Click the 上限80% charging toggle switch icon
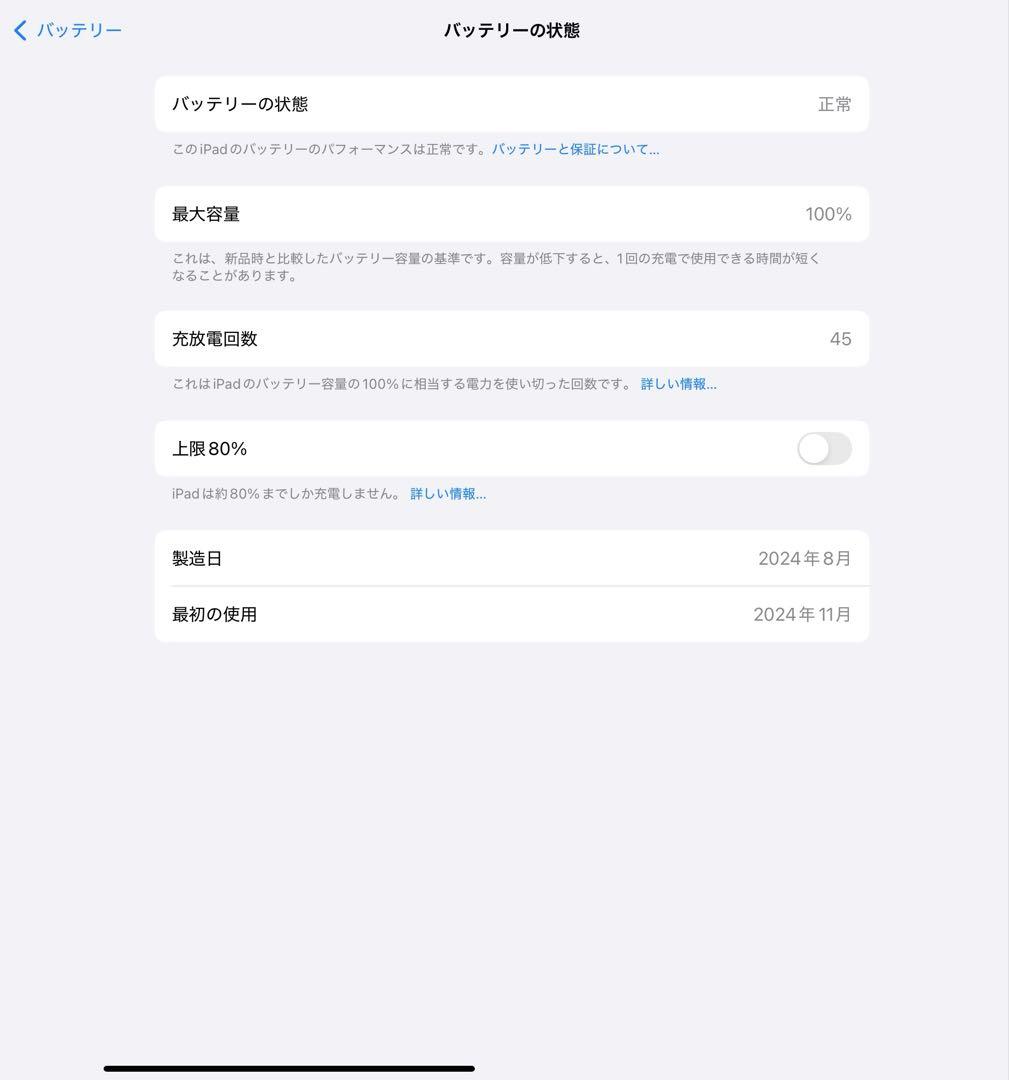The height and width of the screenshot is (1080, 1009). 823,449
